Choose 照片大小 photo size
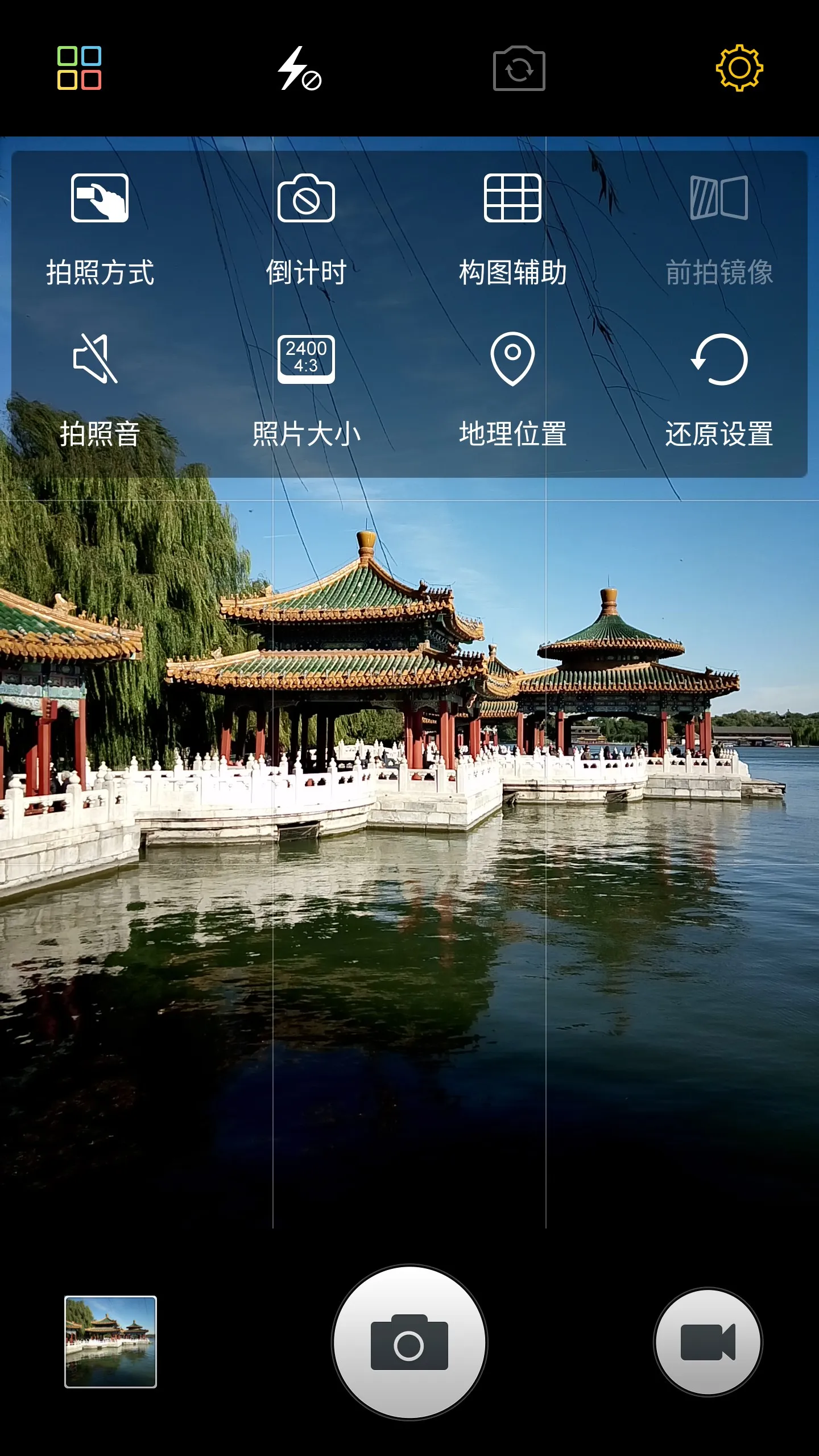This screenshot has height=1456, width=819. click(x=306, y=390)
